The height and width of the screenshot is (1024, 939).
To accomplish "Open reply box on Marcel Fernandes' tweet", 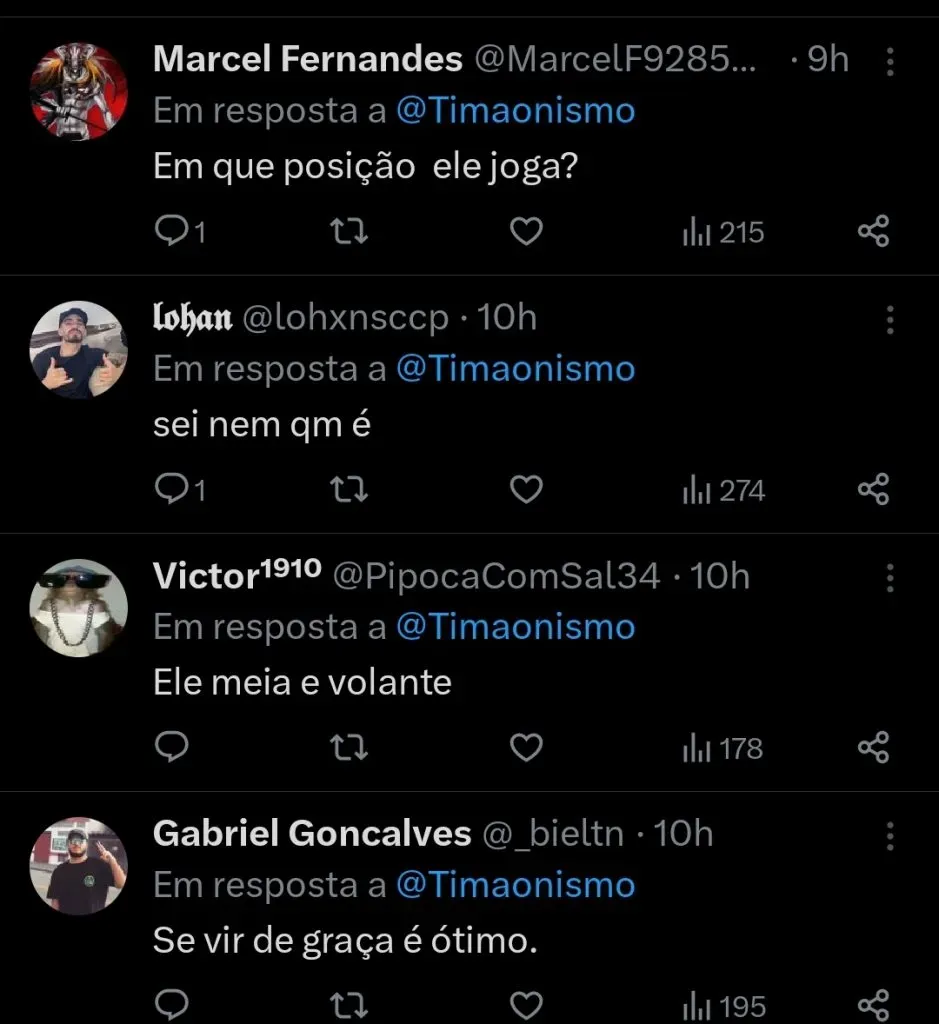I will coord(173,231).
